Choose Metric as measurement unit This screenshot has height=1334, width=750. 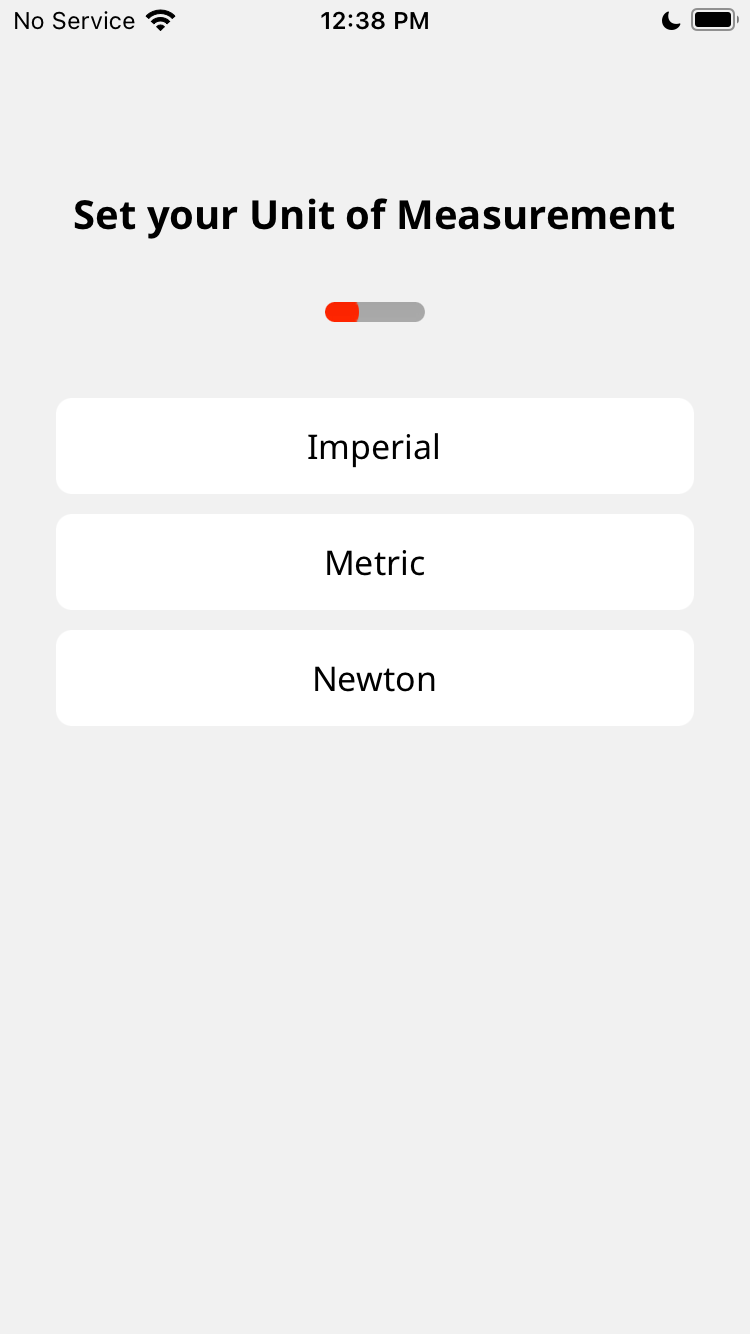point(374,562)
